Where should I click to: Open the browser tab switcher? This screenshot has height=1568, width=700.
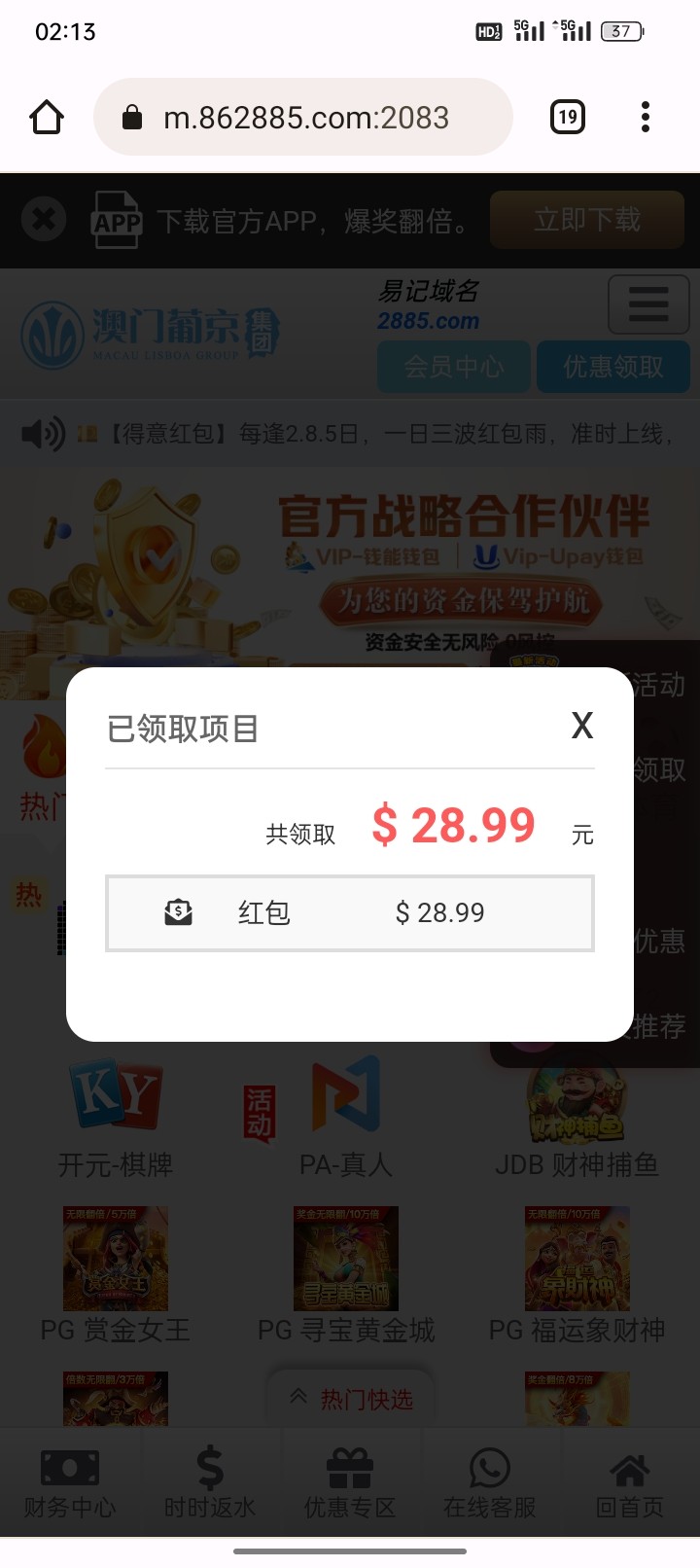tap(567, 118)
